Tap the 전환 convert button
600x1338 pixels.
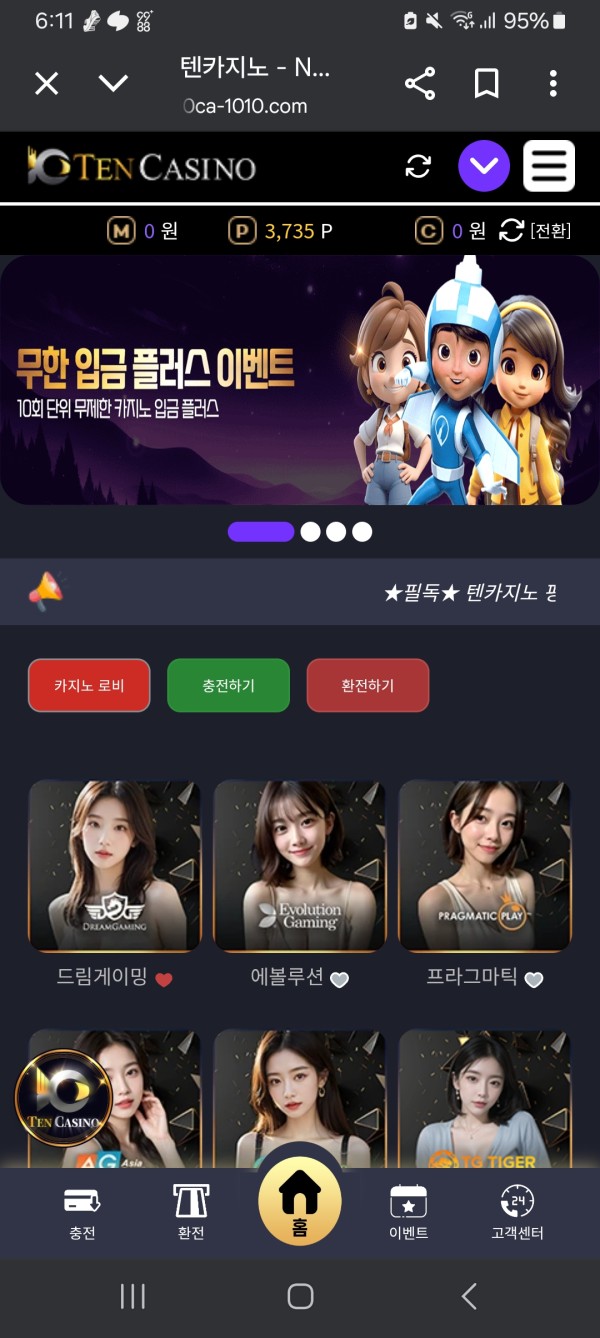pyautogui.click(x=536, y=231)
